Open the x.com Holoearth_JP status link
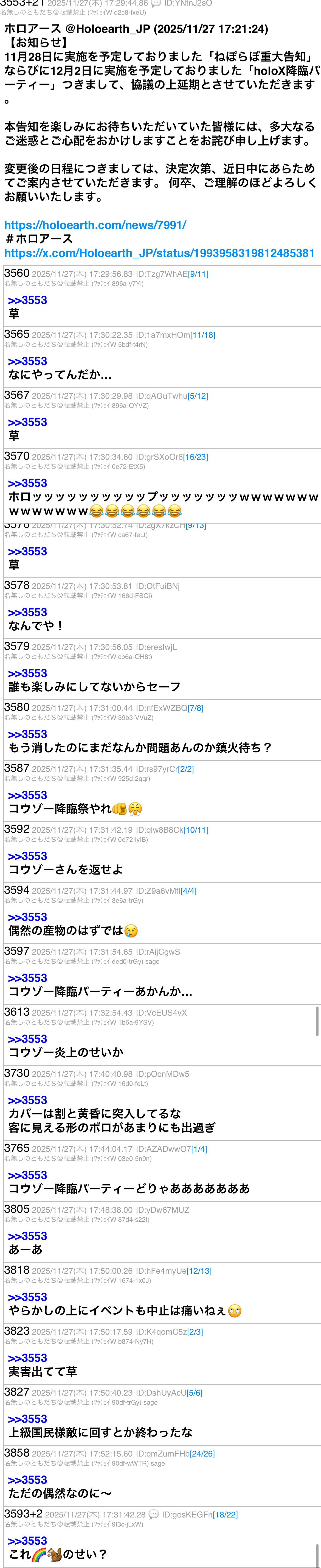321x1568 pixels. (159, 253)
